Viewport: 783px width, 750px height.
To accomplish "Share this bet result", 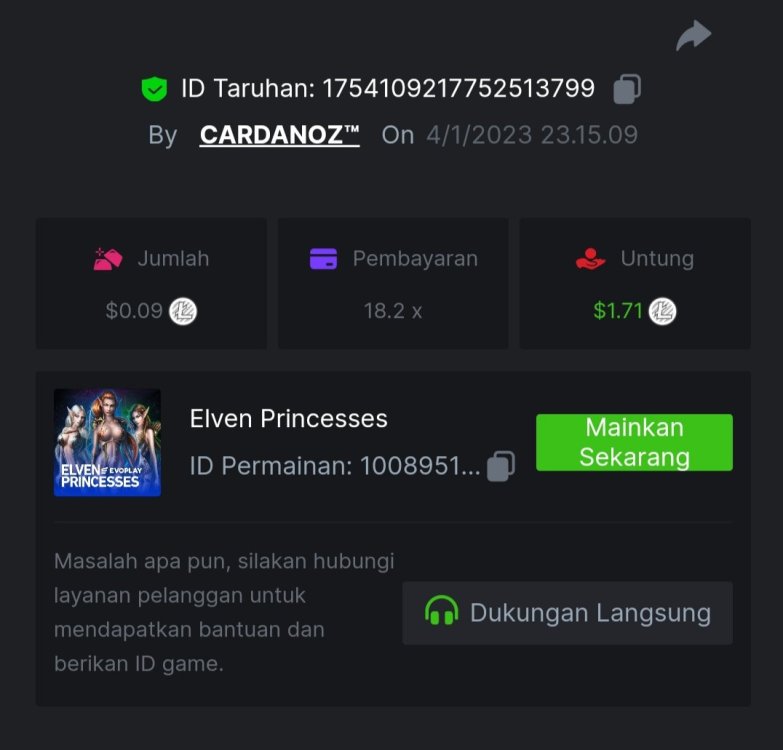I will point(693,36).
